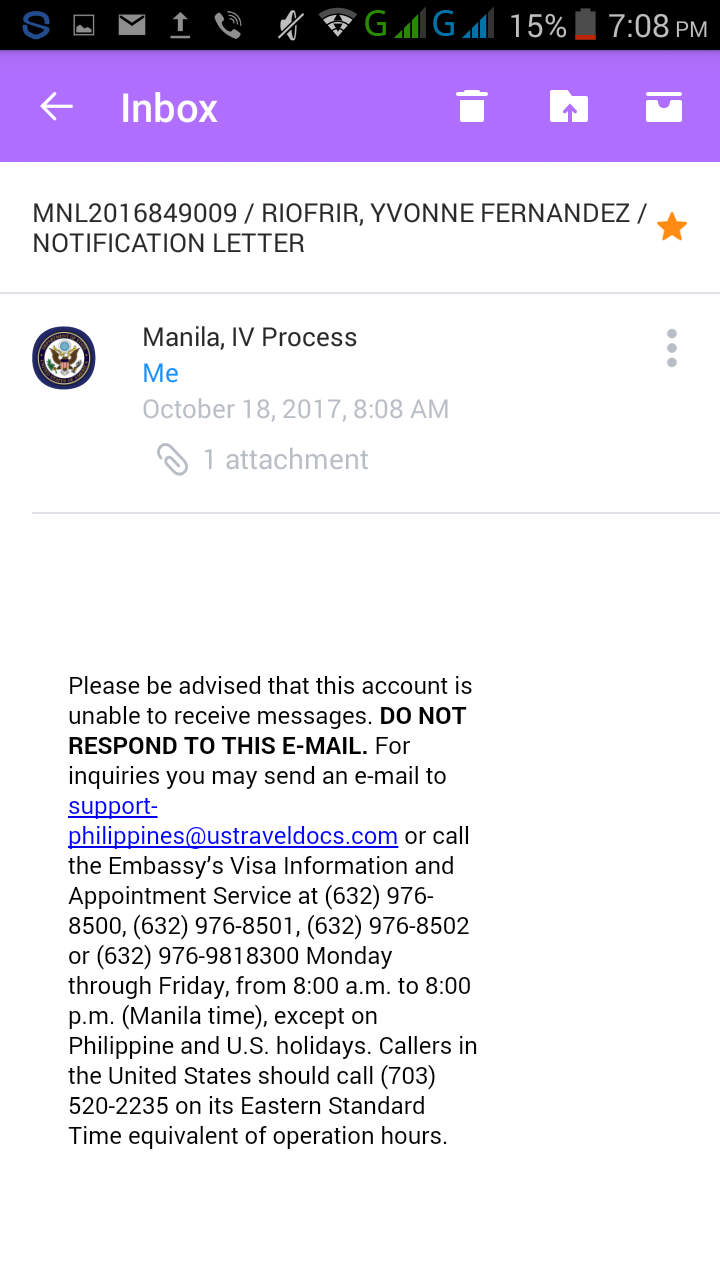Archive this email
720x1280 pixels.
point(664,106)
